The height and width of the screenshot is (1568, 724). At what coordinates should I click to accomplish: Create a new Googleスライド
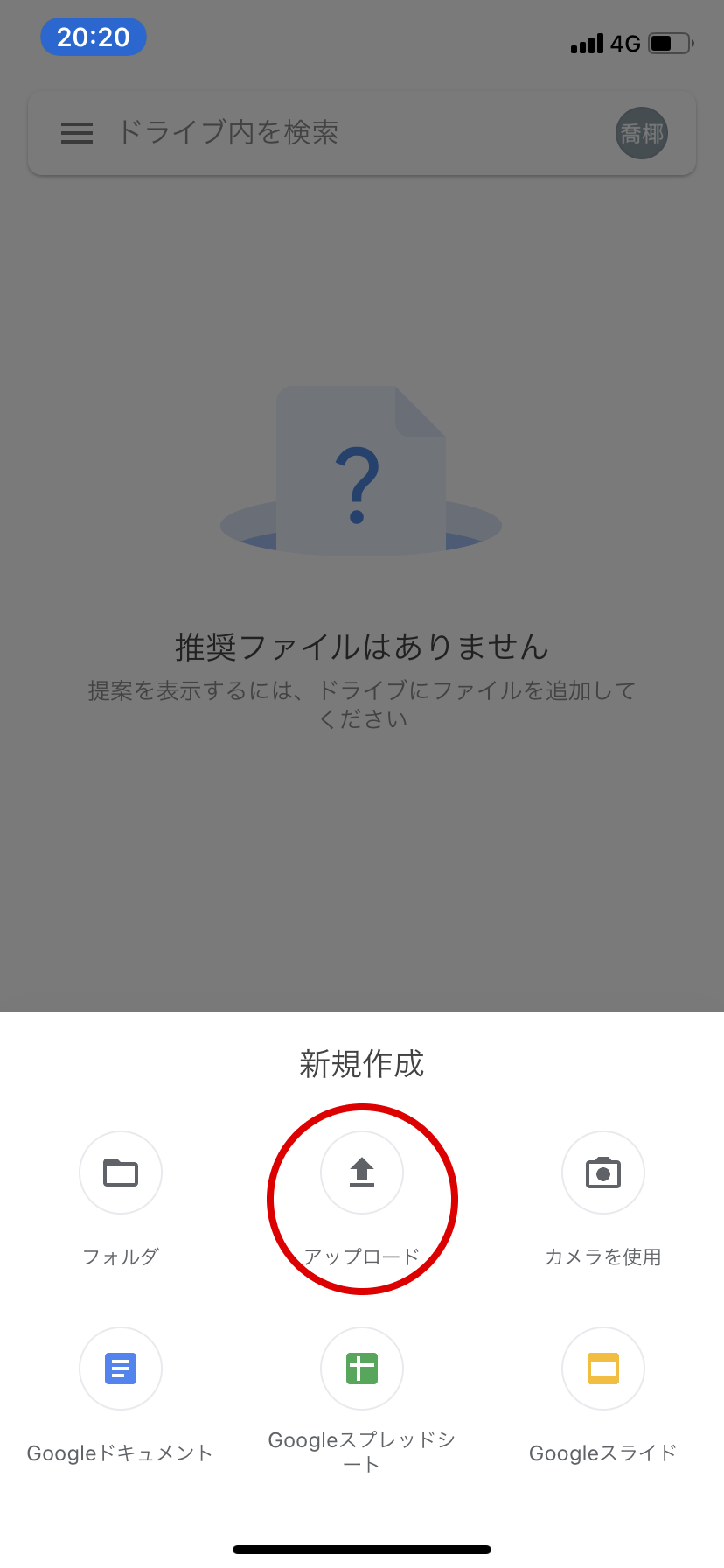click(603, 1368)
